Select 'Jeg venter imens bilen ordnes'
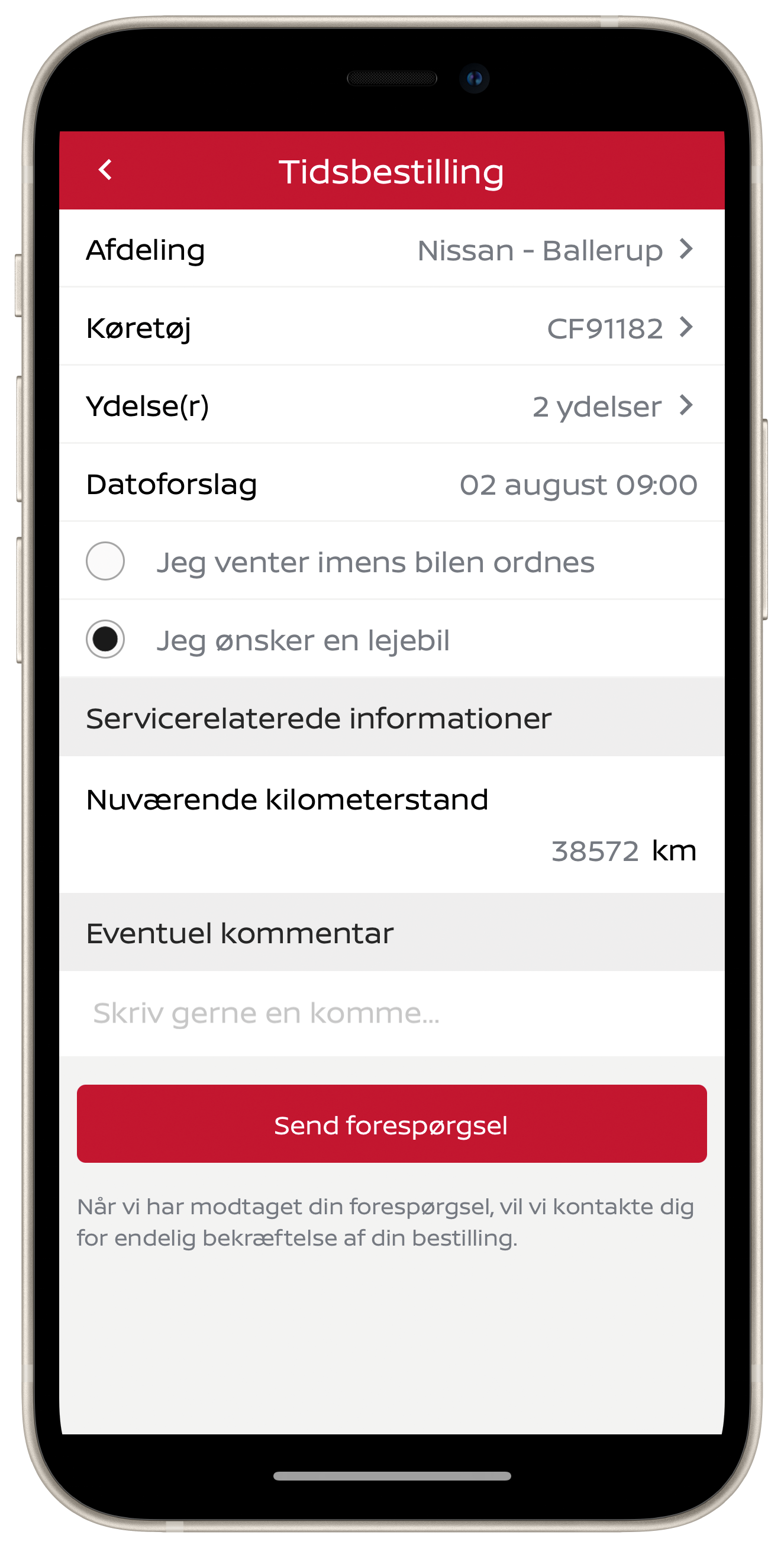784x1548 pixels. tap(392, 562)
